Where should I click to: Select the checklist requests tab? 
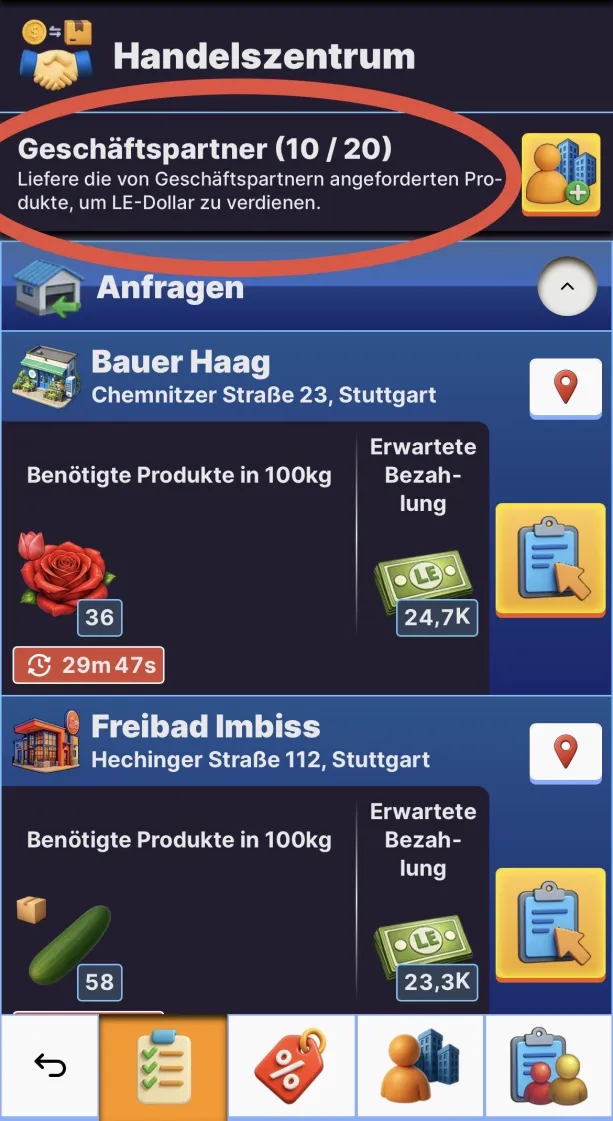[163, 1066]
